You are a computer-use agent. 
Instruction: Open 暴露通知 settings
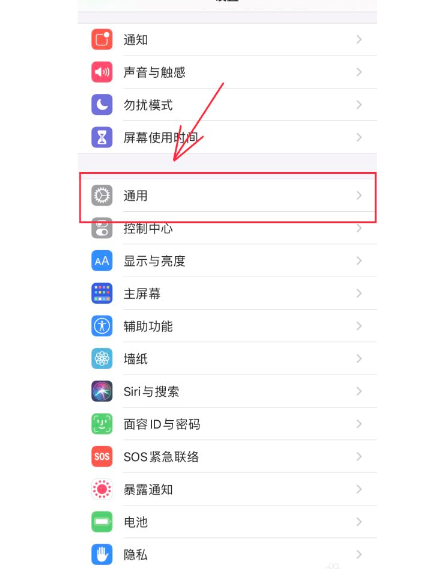point(227,489)
